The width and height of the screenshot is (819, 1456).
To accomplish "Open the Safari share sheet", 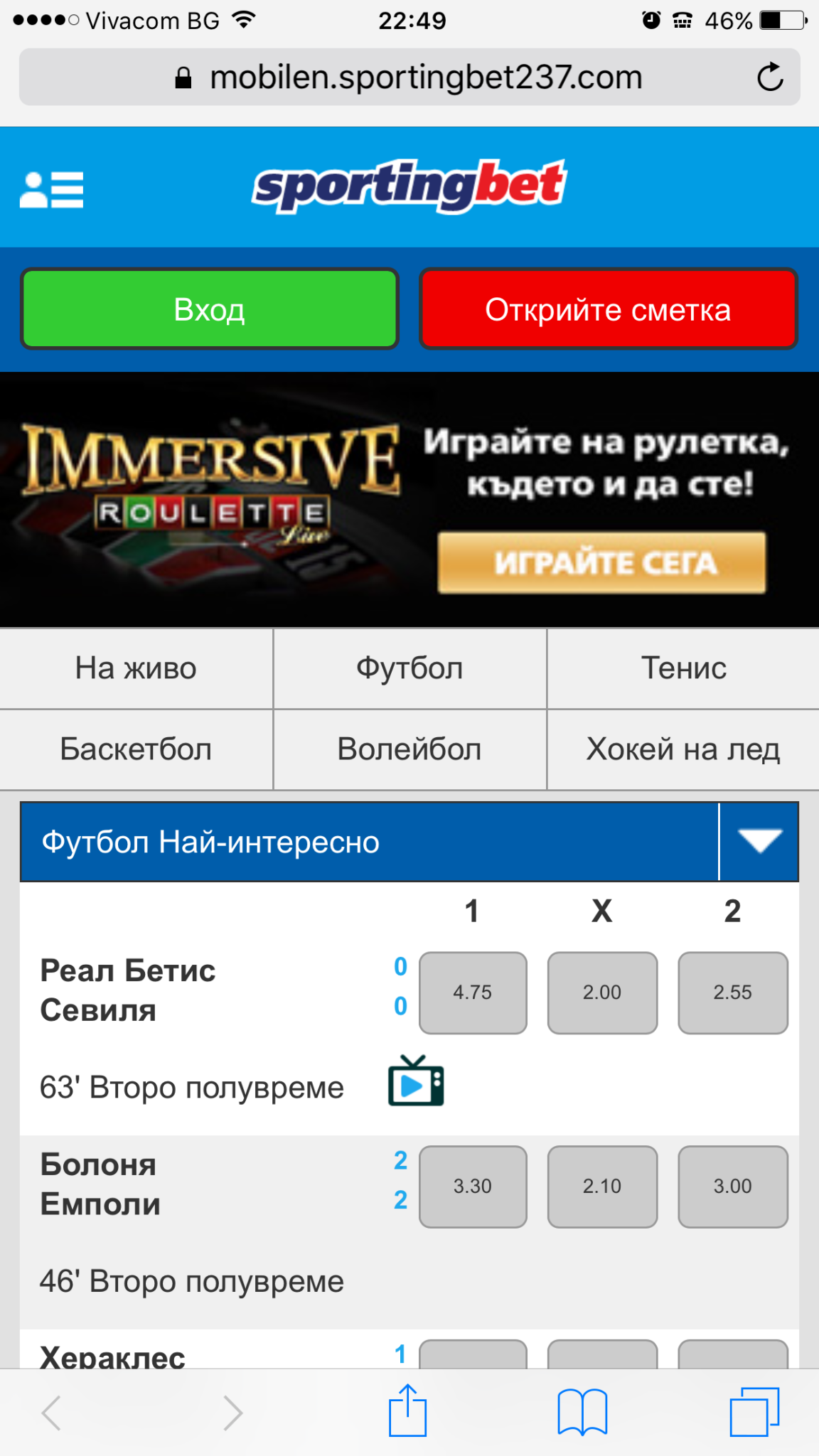I will (407, 1410).
